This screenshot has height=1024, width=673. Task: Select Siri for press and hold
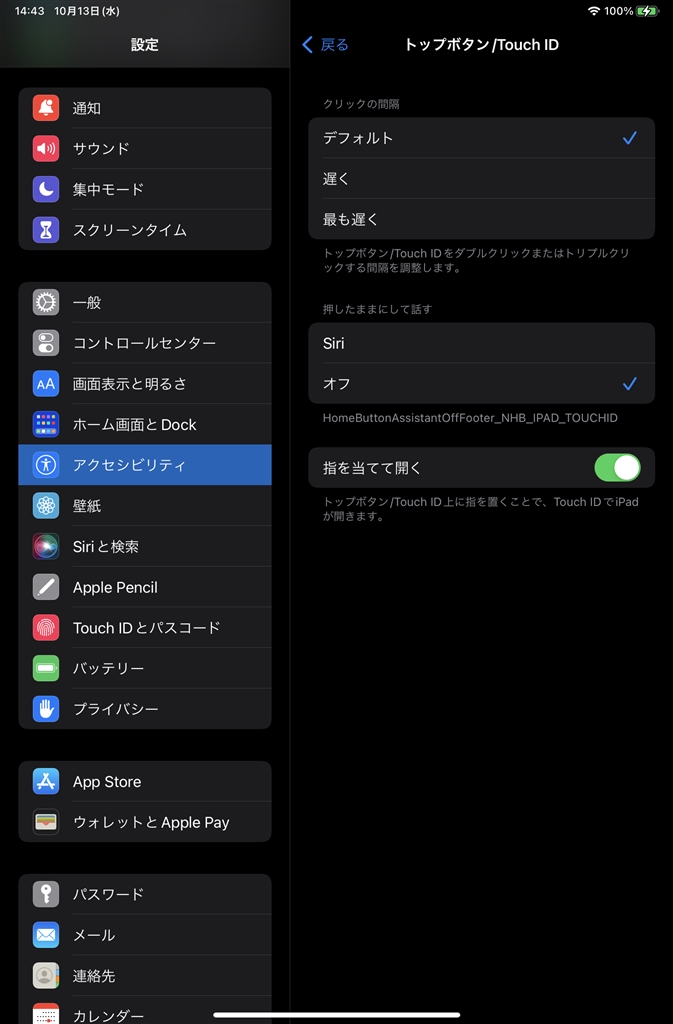point(481,343)
